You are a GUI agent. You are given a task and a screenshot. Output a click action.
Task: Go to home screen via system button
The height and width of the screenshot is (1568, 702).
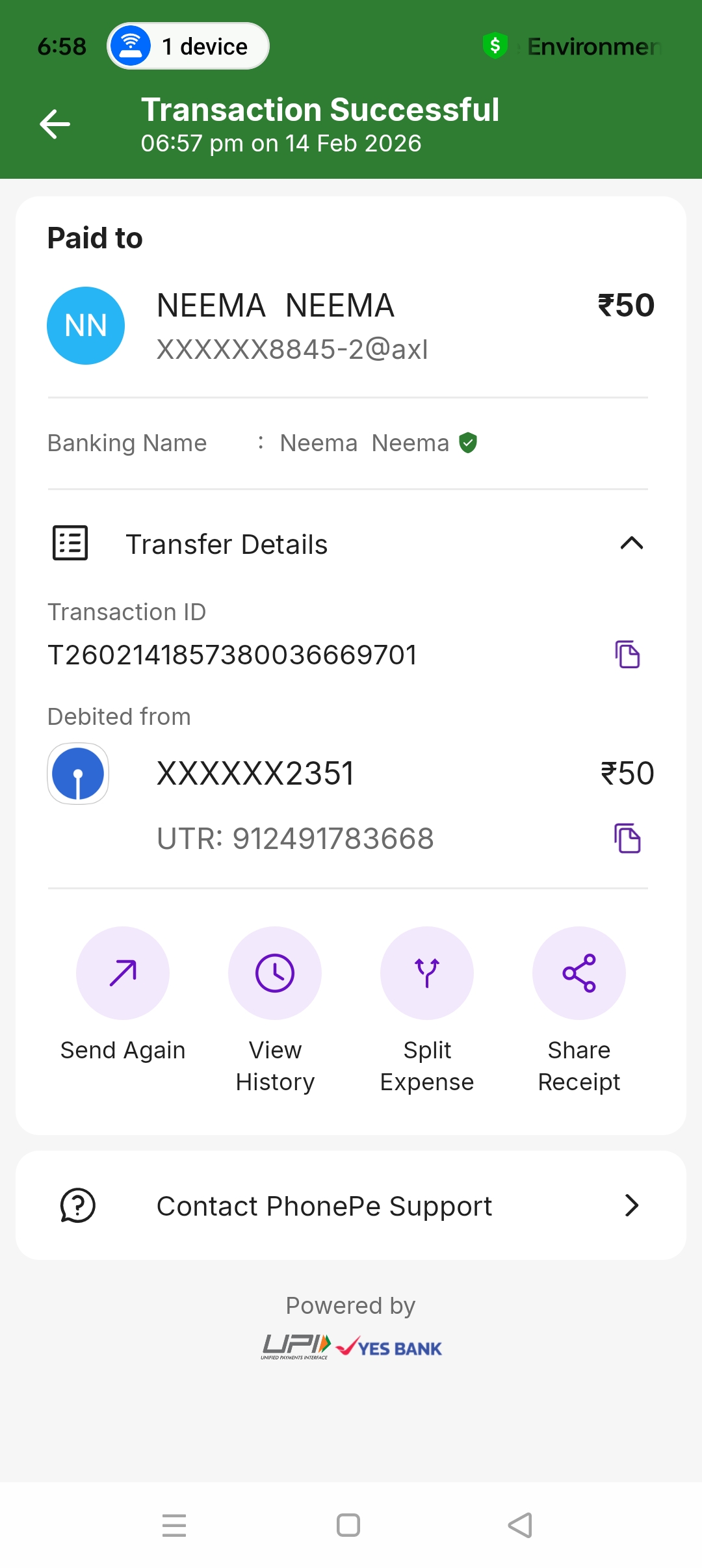pyautogui.click(x=348, y=1525)
